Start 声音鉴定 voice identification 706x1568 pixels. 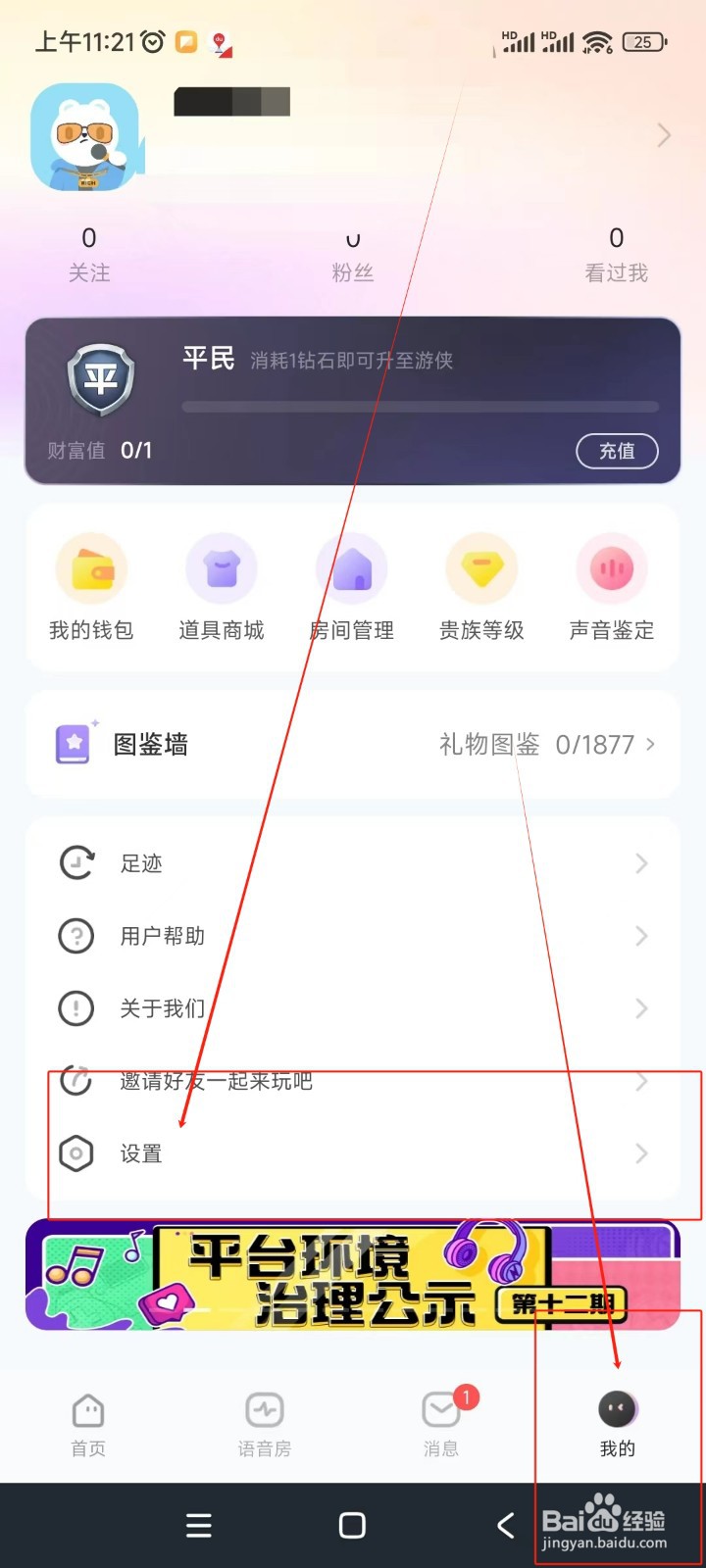point(612,586)
